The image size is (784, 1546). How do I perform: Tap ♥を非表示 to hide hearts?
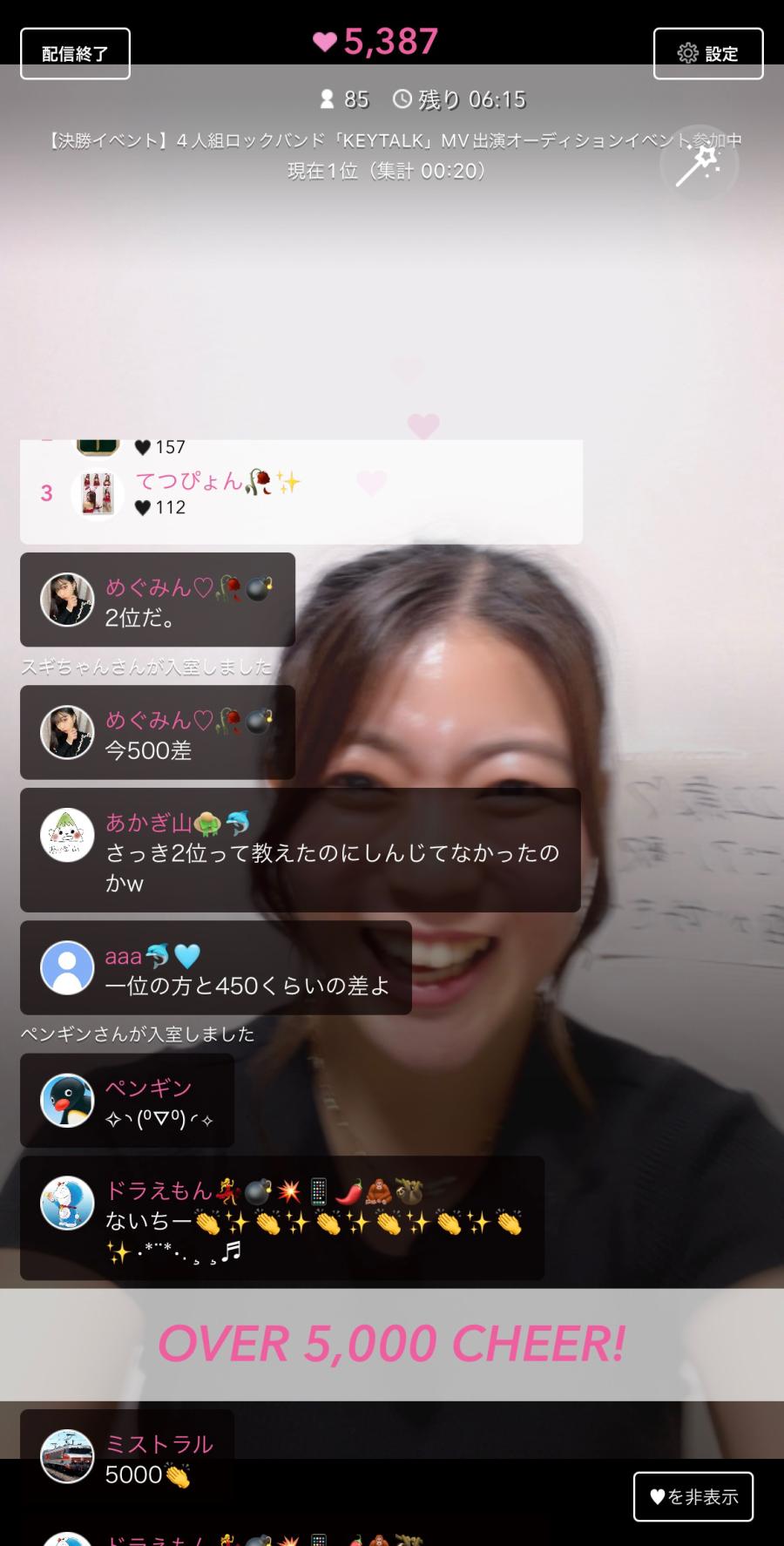[693, 1496]
